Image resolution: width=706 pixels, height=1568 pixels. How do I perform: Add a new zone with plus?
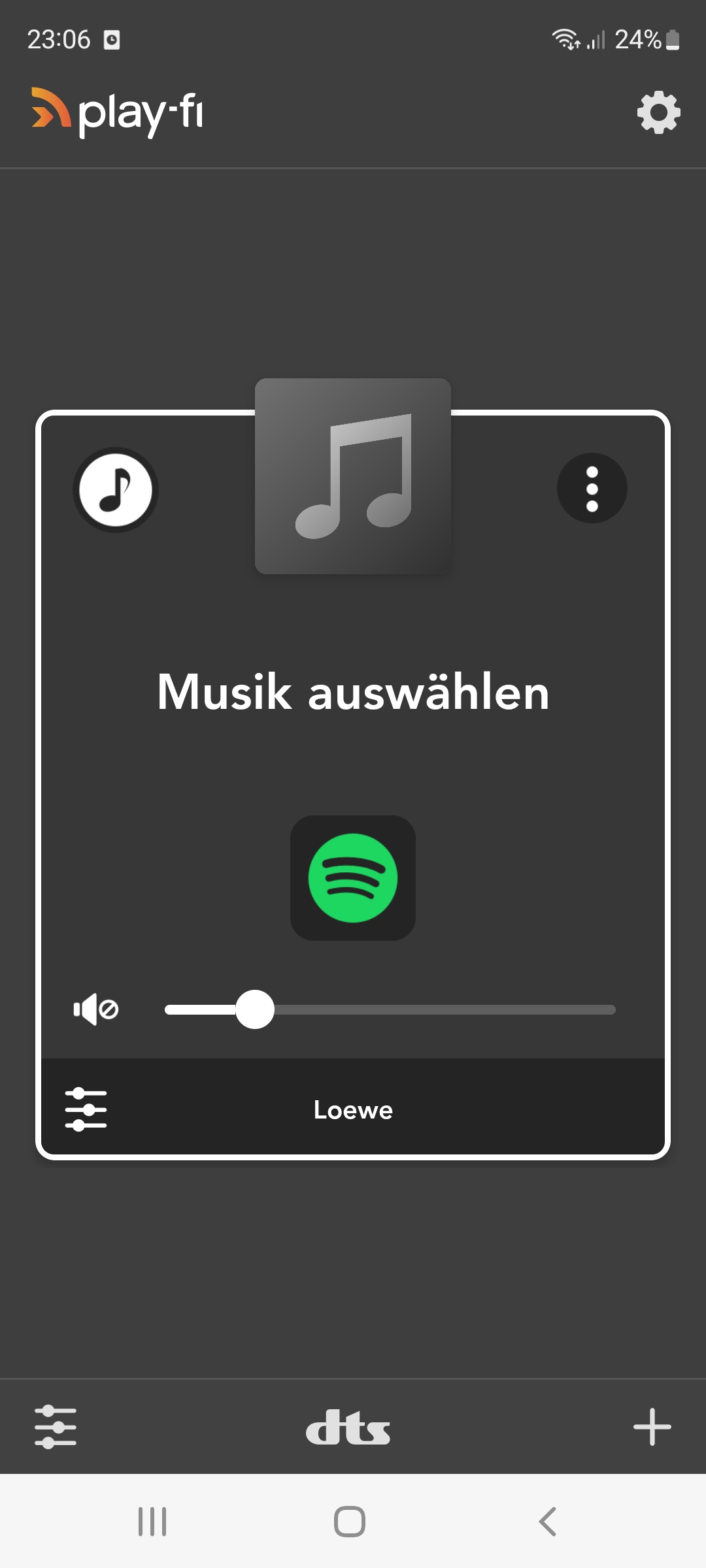tap(652, 1427)
